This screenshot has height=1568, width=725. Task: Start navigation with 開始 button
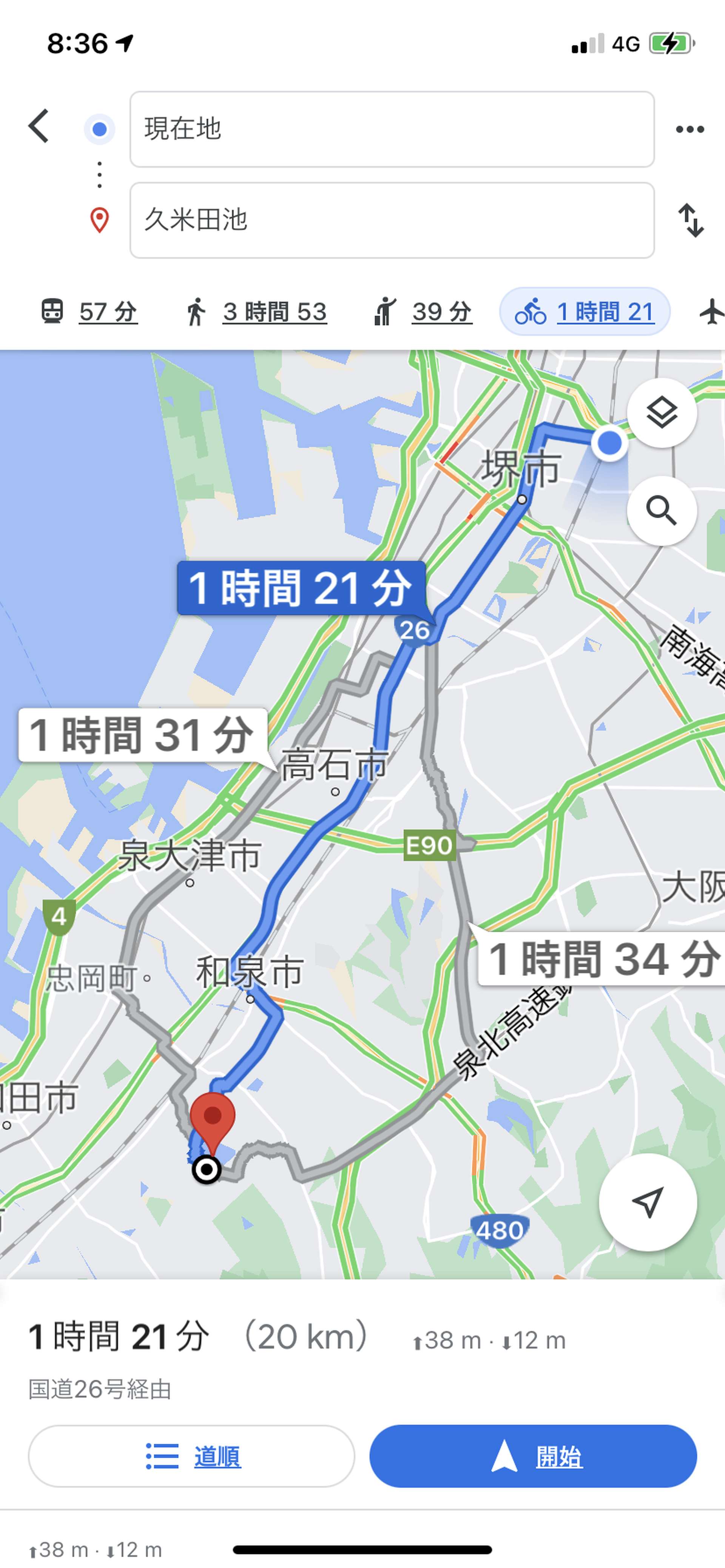pyautogui.click(x=533, y=1456)
